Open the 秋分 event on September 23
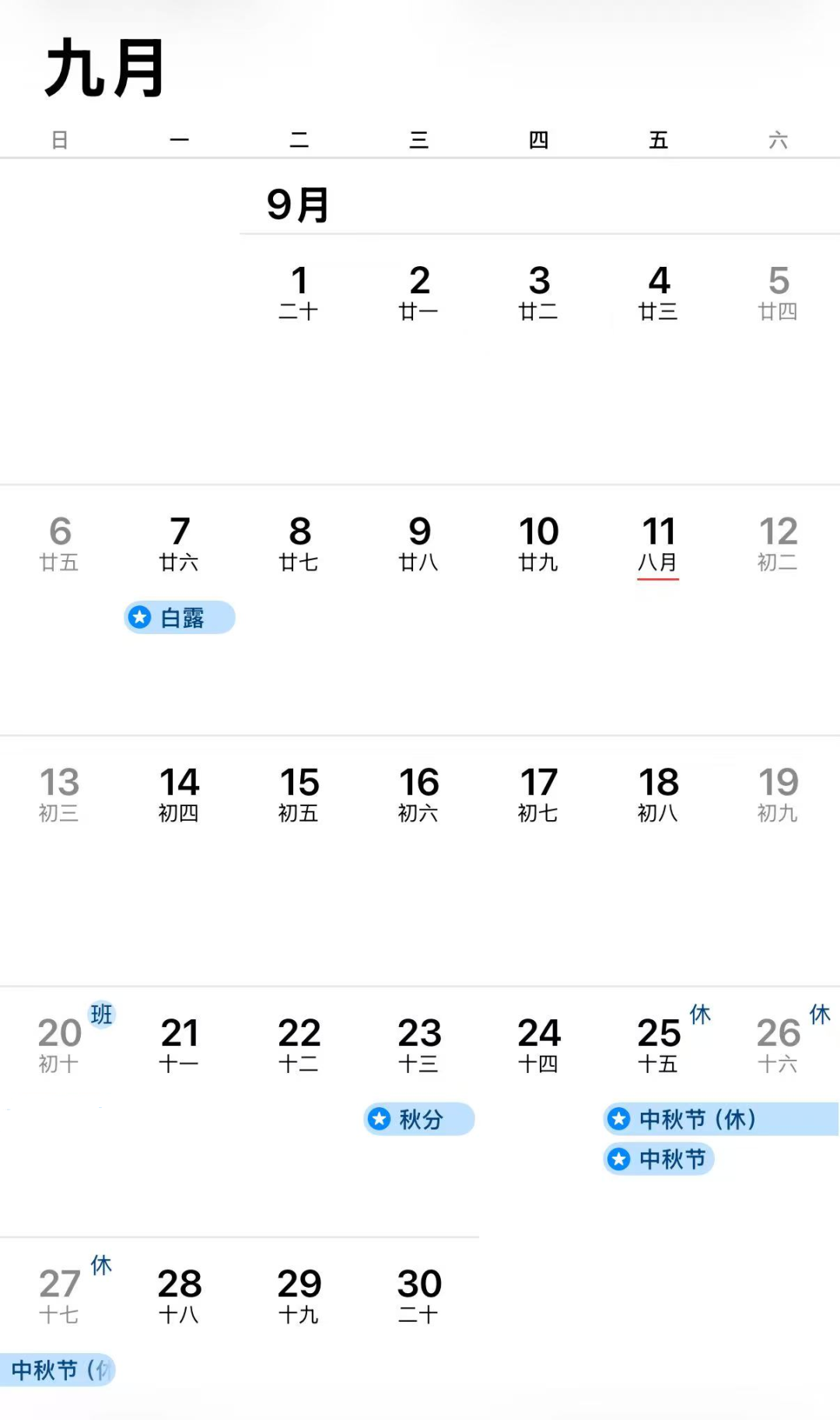The width and height of the screenshot is (840, 1420). 419,1120
